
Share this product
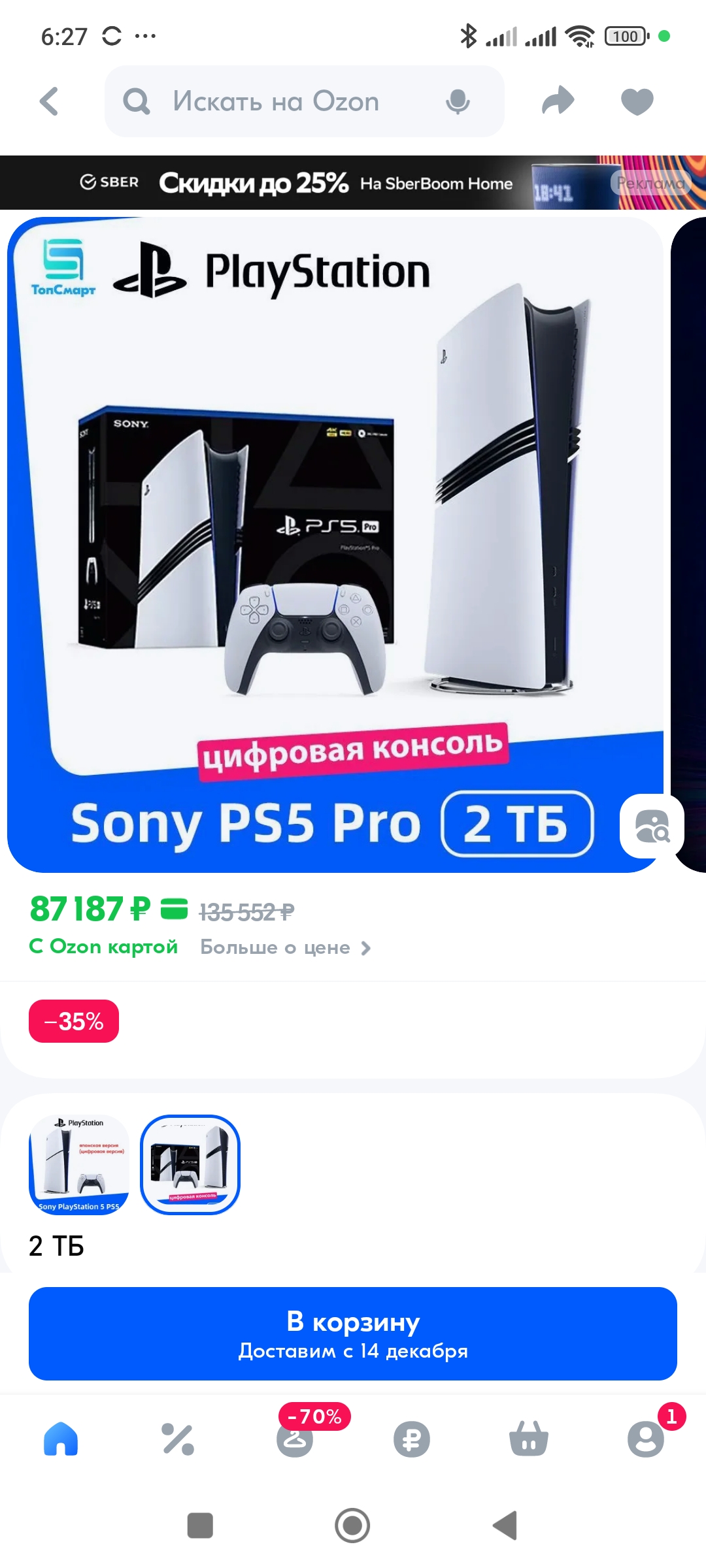point(558,101)
